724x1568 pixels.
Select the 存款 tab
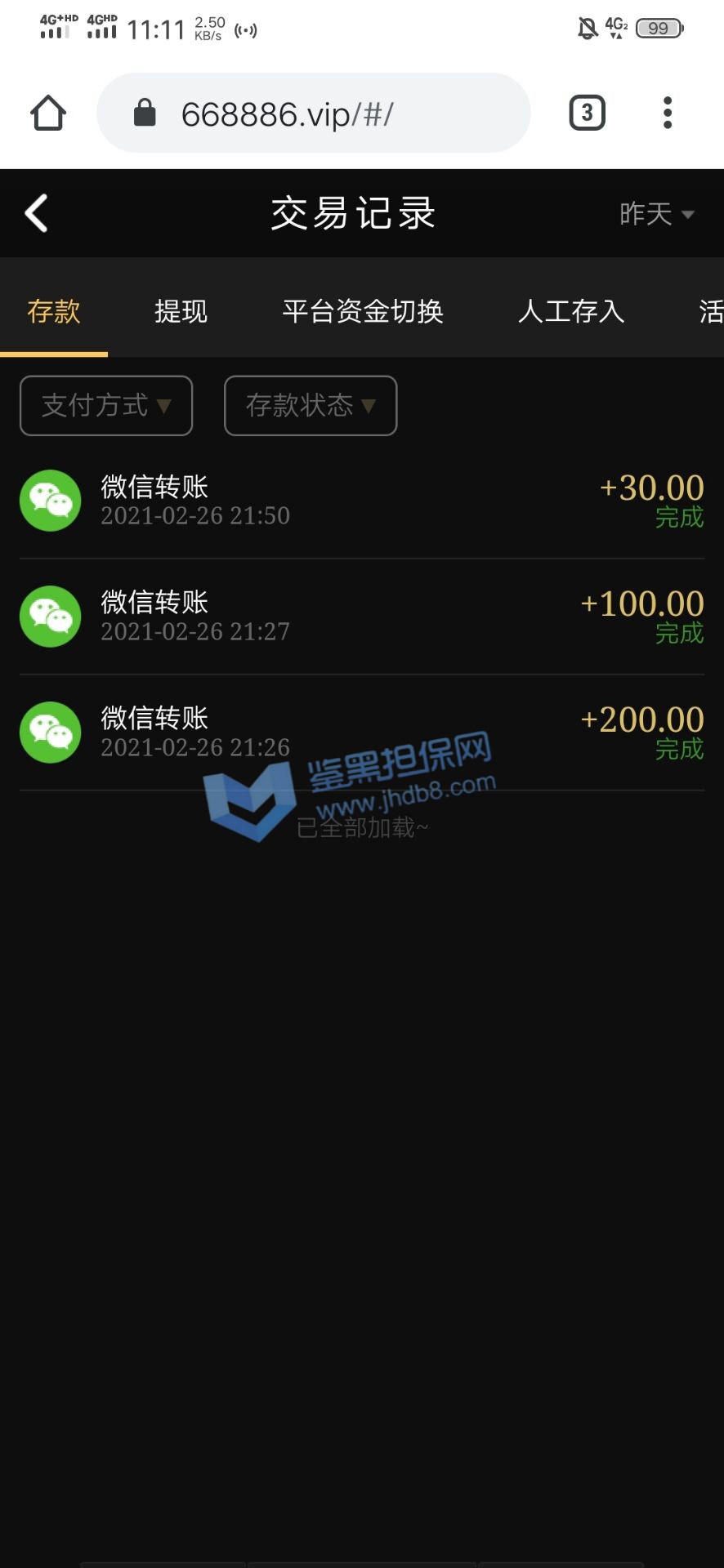coord(54,311)
